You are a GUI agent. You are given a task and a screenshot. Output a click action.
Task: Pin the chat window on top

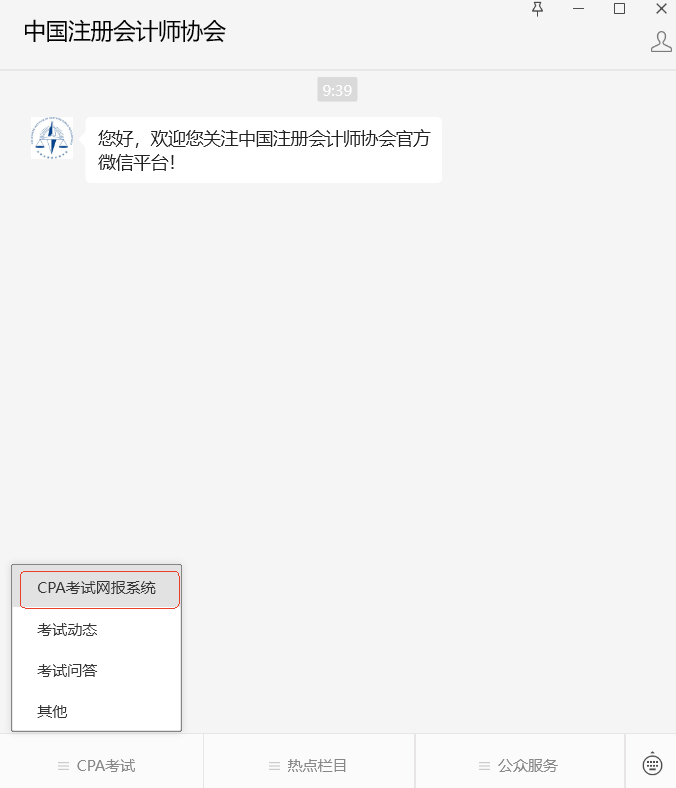(x=537, y=9)
